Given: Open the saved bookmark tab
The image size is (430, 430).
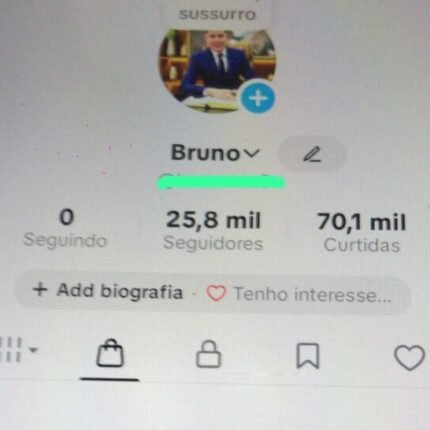Looking at the screenshot, I should (308, 356).
